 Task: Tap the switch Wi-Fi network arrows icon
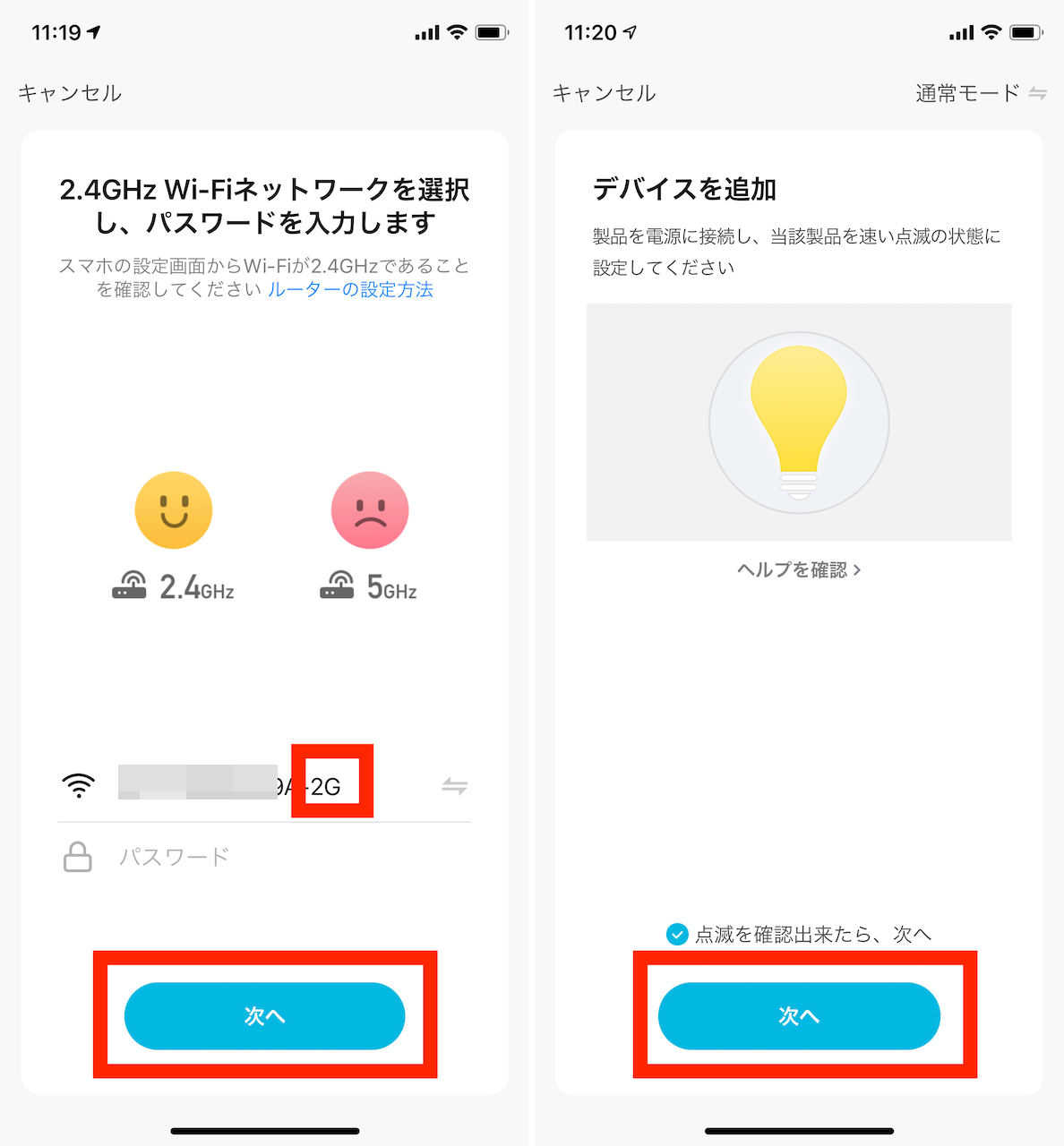(454, 786)
